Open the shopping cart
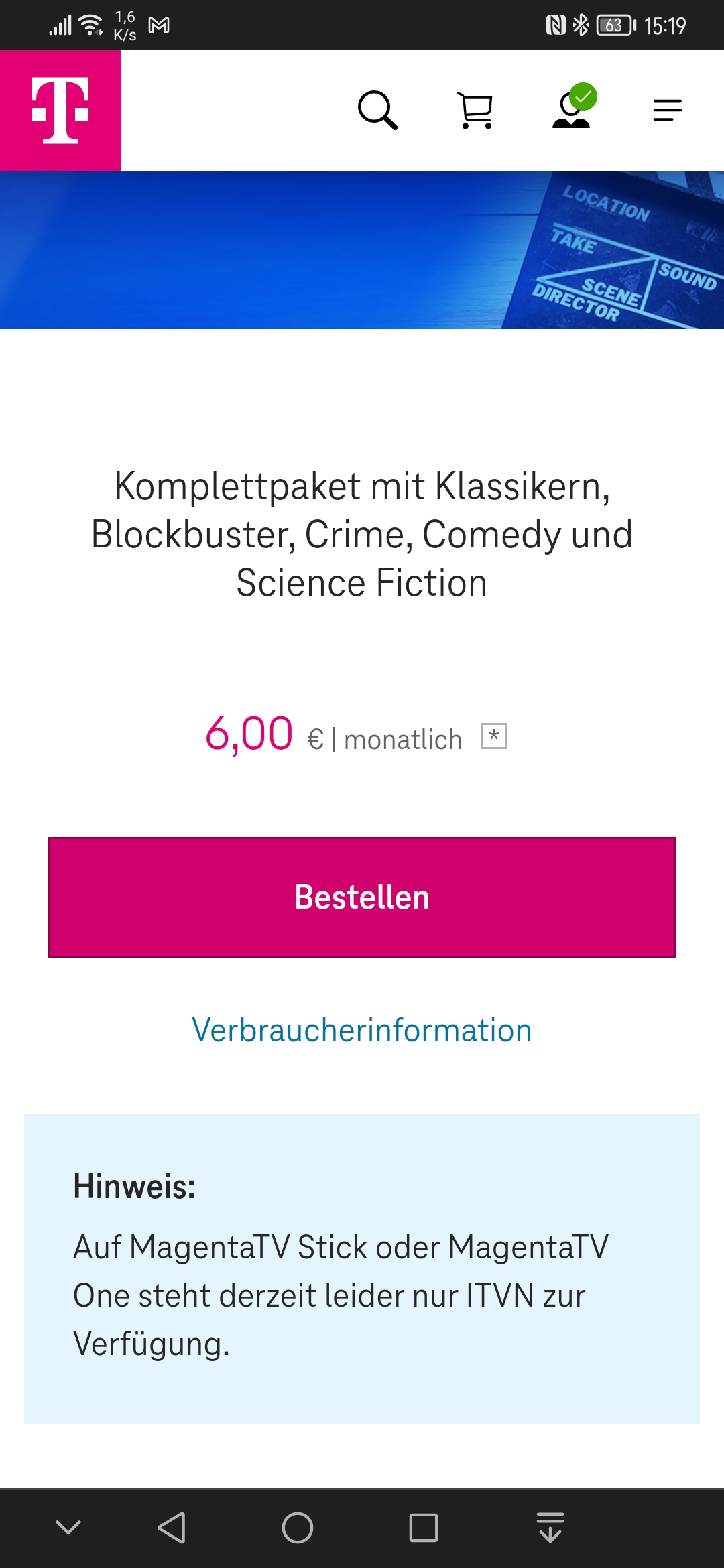The height and width of the screenshot is (1568, 724). 475,111
